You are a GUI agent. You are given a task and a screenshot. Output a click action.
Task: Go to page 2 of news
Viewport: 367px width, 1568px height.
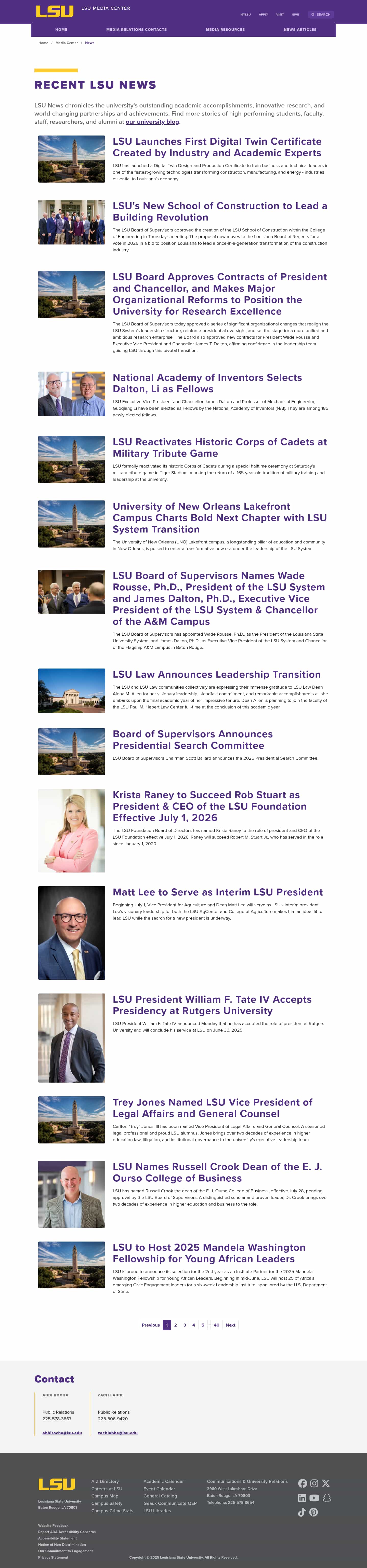176,1325
